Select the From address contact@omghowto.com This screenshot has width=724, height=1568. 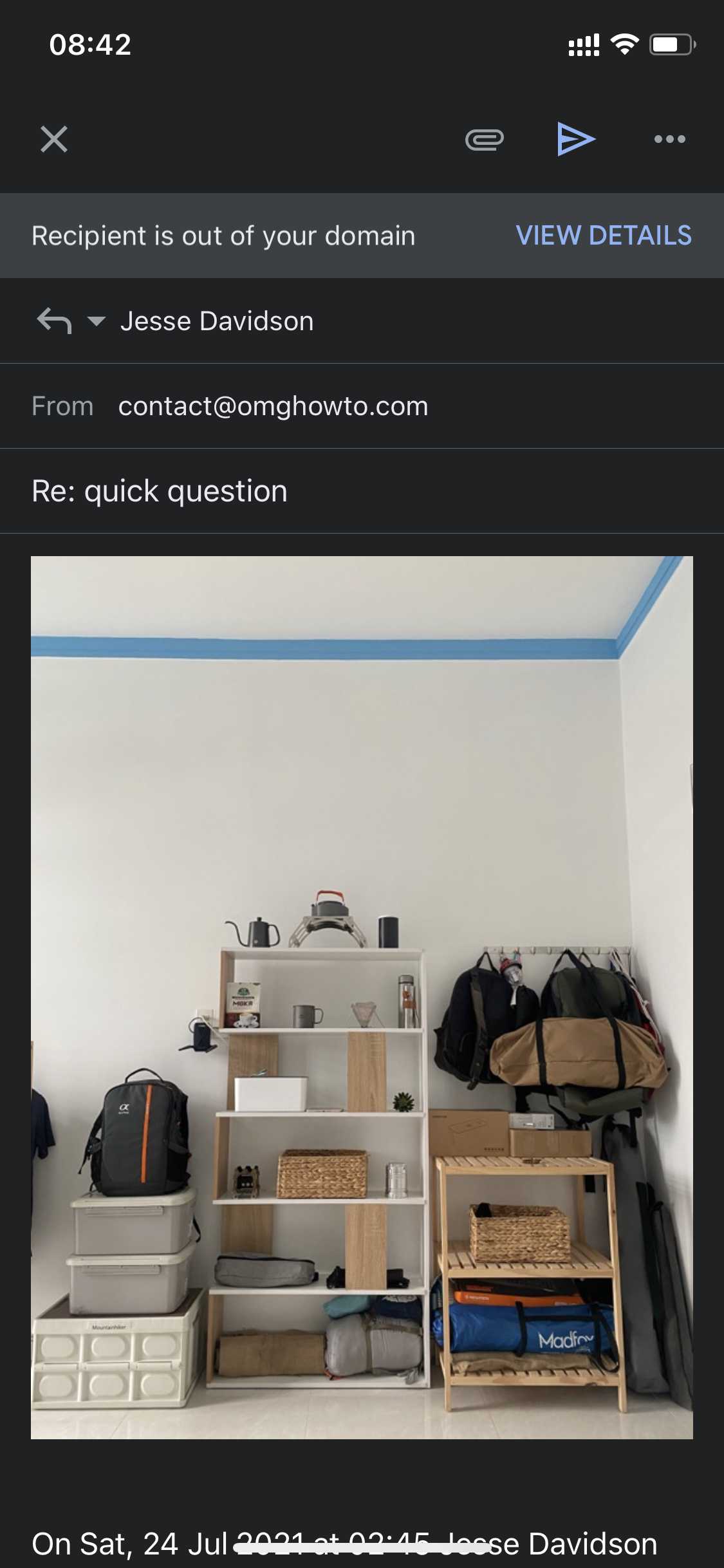273,406
